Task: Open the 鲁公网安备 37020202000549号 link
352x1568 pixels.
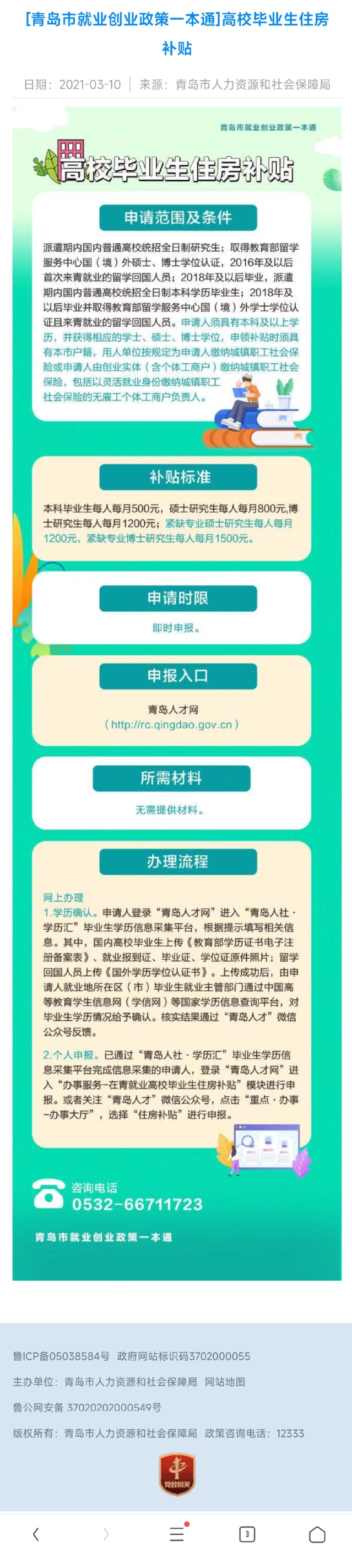Action: click(x=87, y=1407)
